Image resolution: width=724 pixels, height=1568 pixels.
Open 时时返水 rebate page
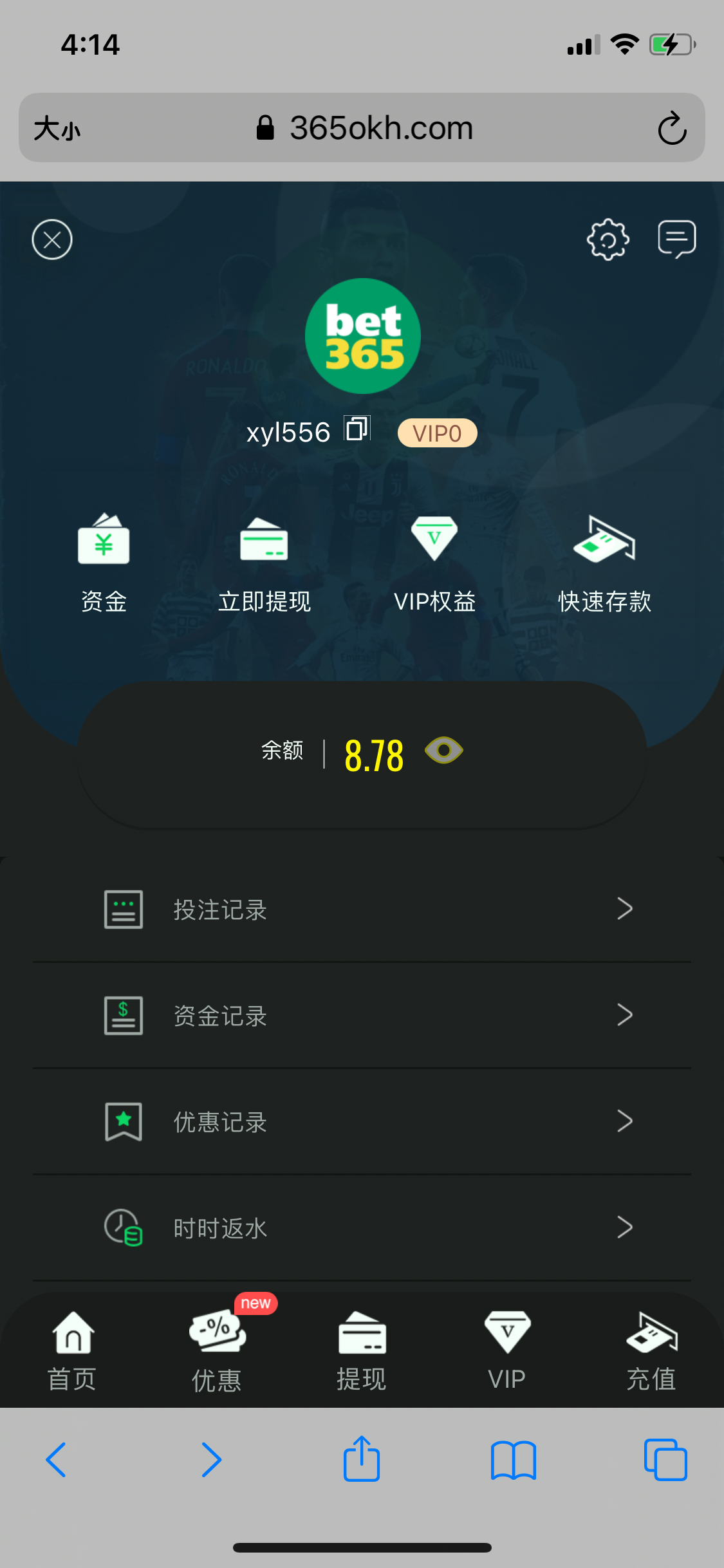click(362, 1227)
